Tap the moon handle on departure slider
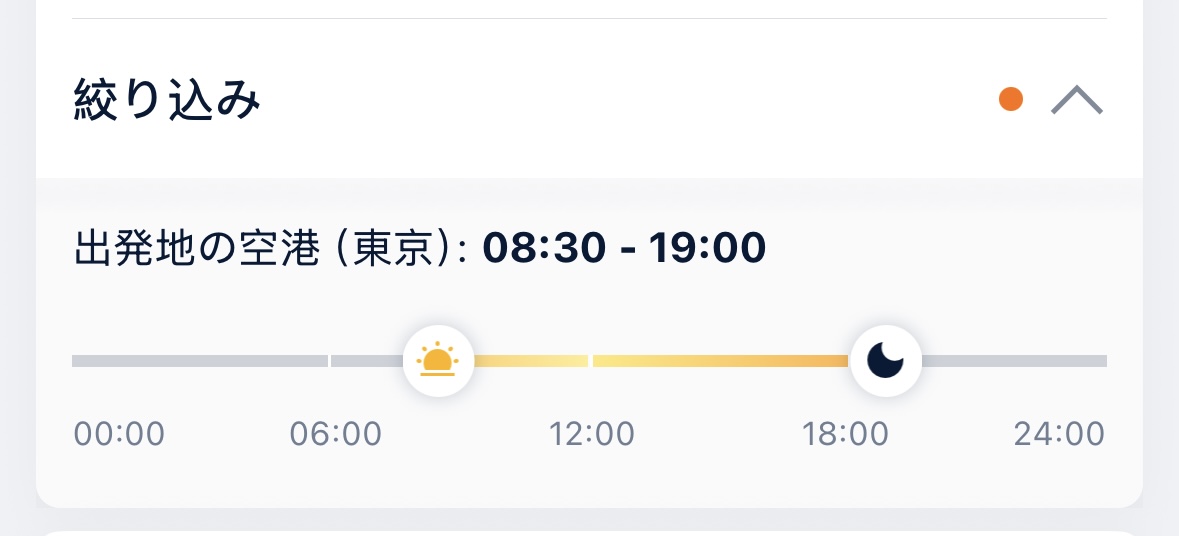This screenshot has height=536, width=1179. pos(885,361)
